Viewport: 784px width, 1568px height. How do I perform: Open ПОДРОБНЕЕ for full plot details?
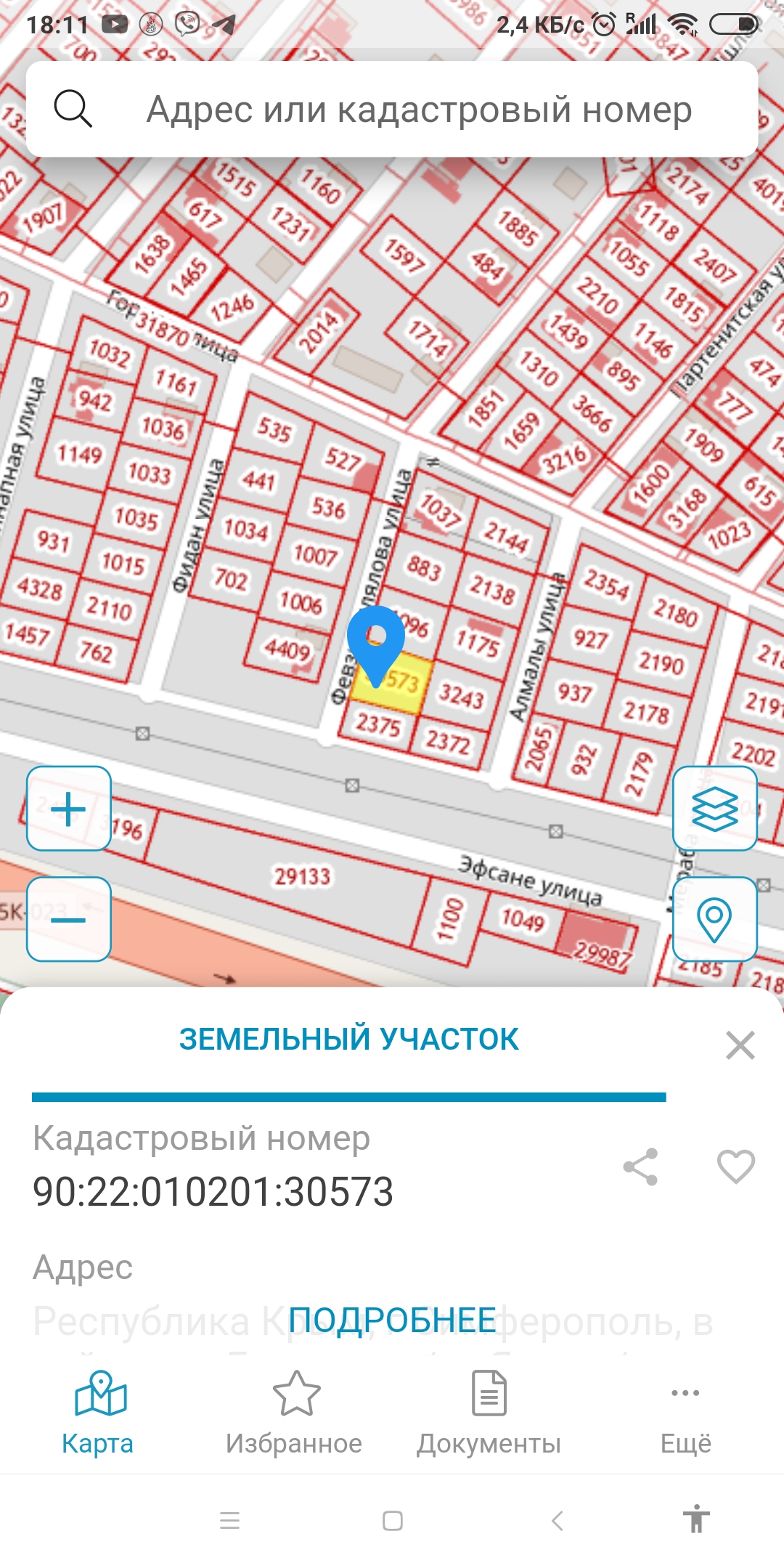[392, 1320]
